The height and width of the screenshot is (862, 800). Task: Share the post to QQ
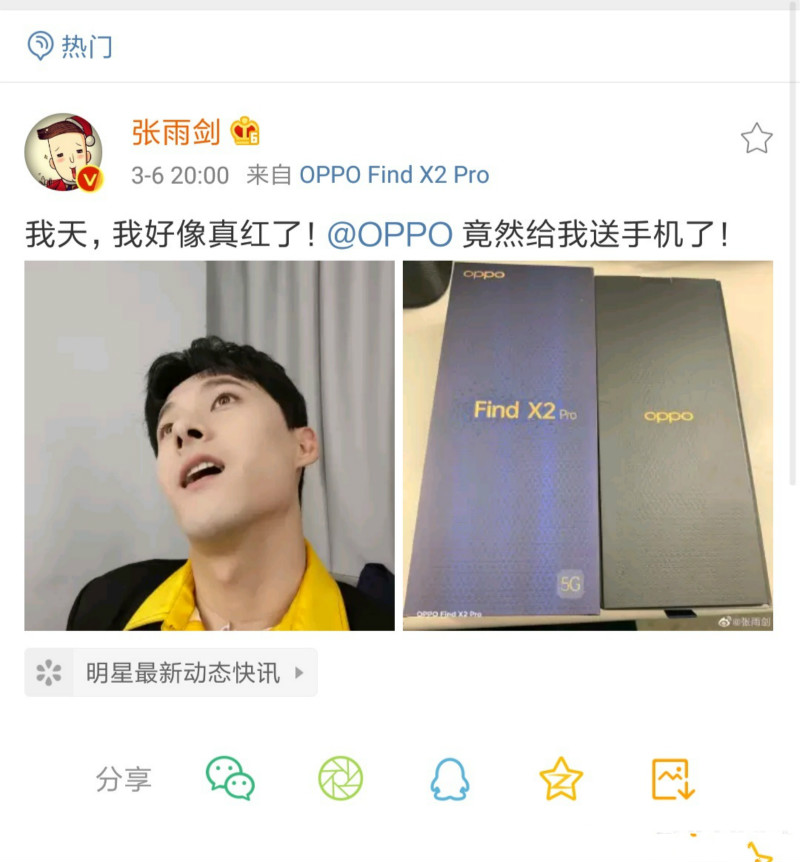[450, 778]
